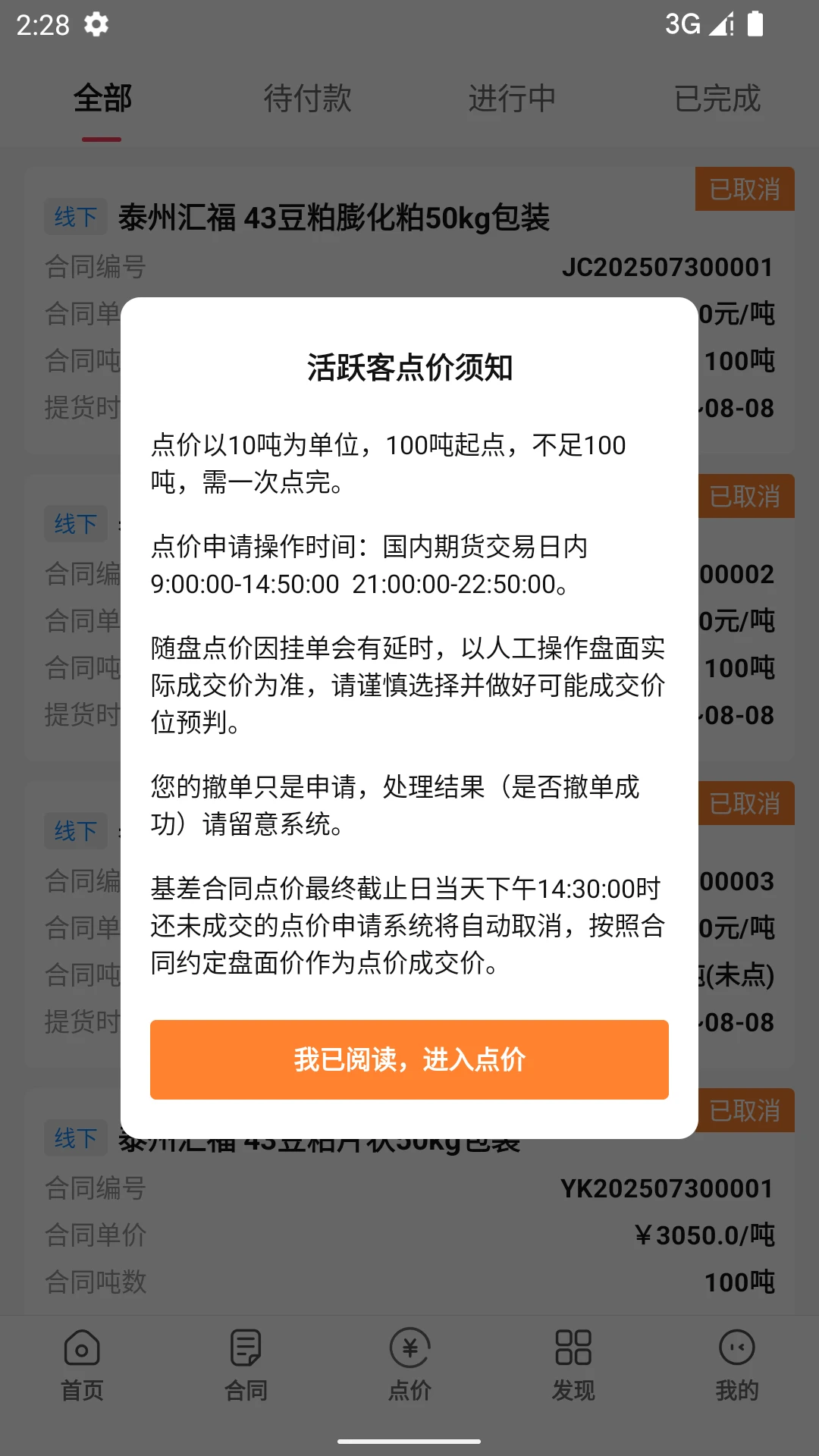Switch to the 进行中 tab

[x=512, y=99]
